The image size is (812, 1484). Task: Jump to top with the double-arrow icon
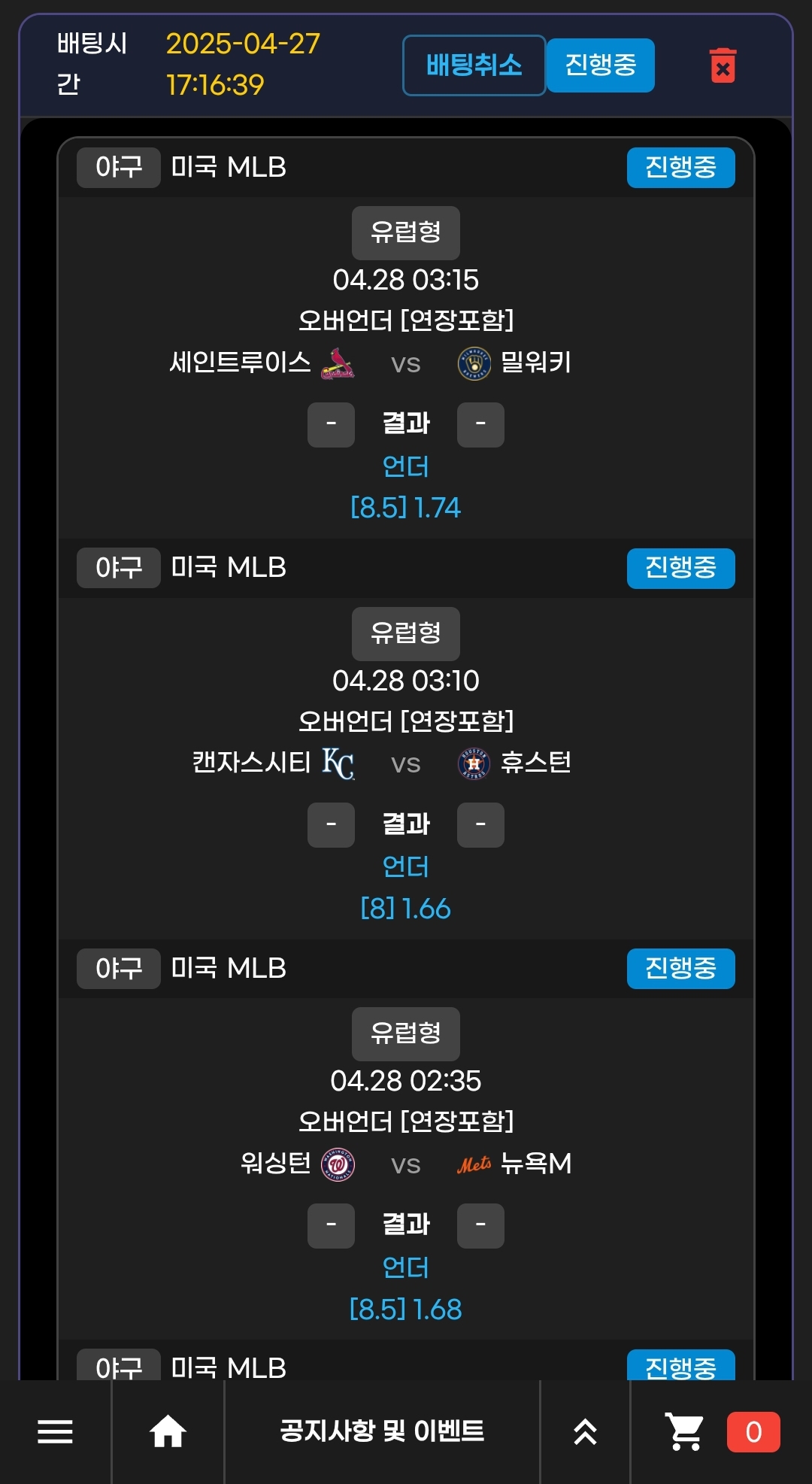tap(585, 1431)
